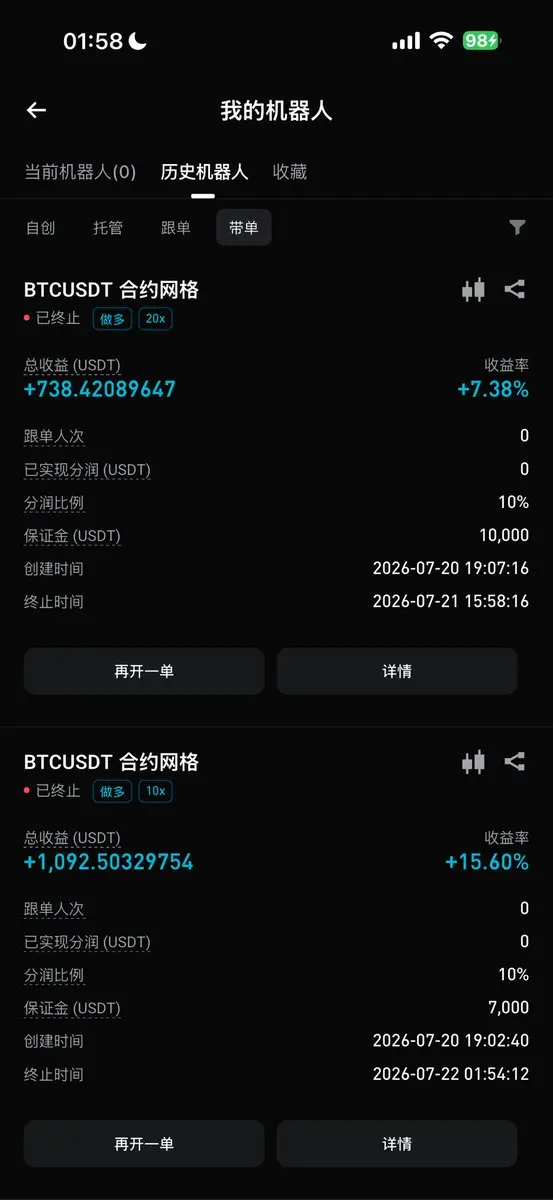View 详情 of the 10x bot

coord(397,1143)
